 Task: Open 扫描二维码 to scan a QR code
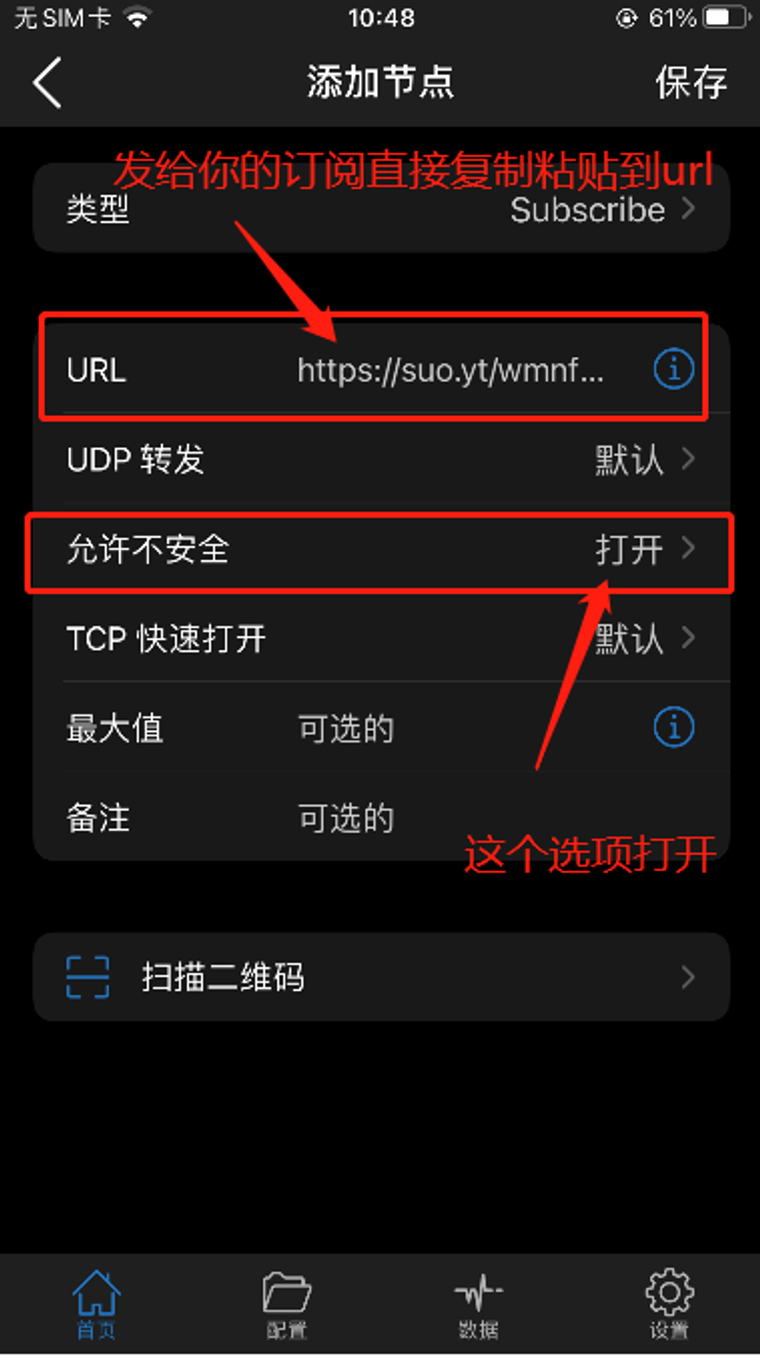point(382,977)
